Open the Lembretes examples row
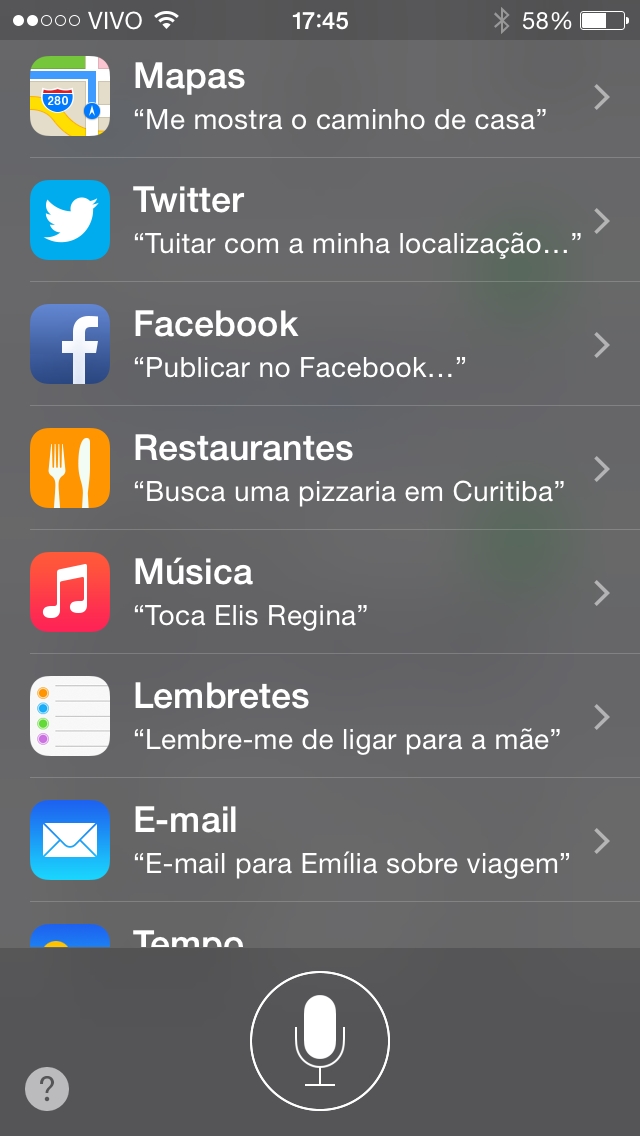Viewport: 640px width, 1136px height. tap(320, 716)
